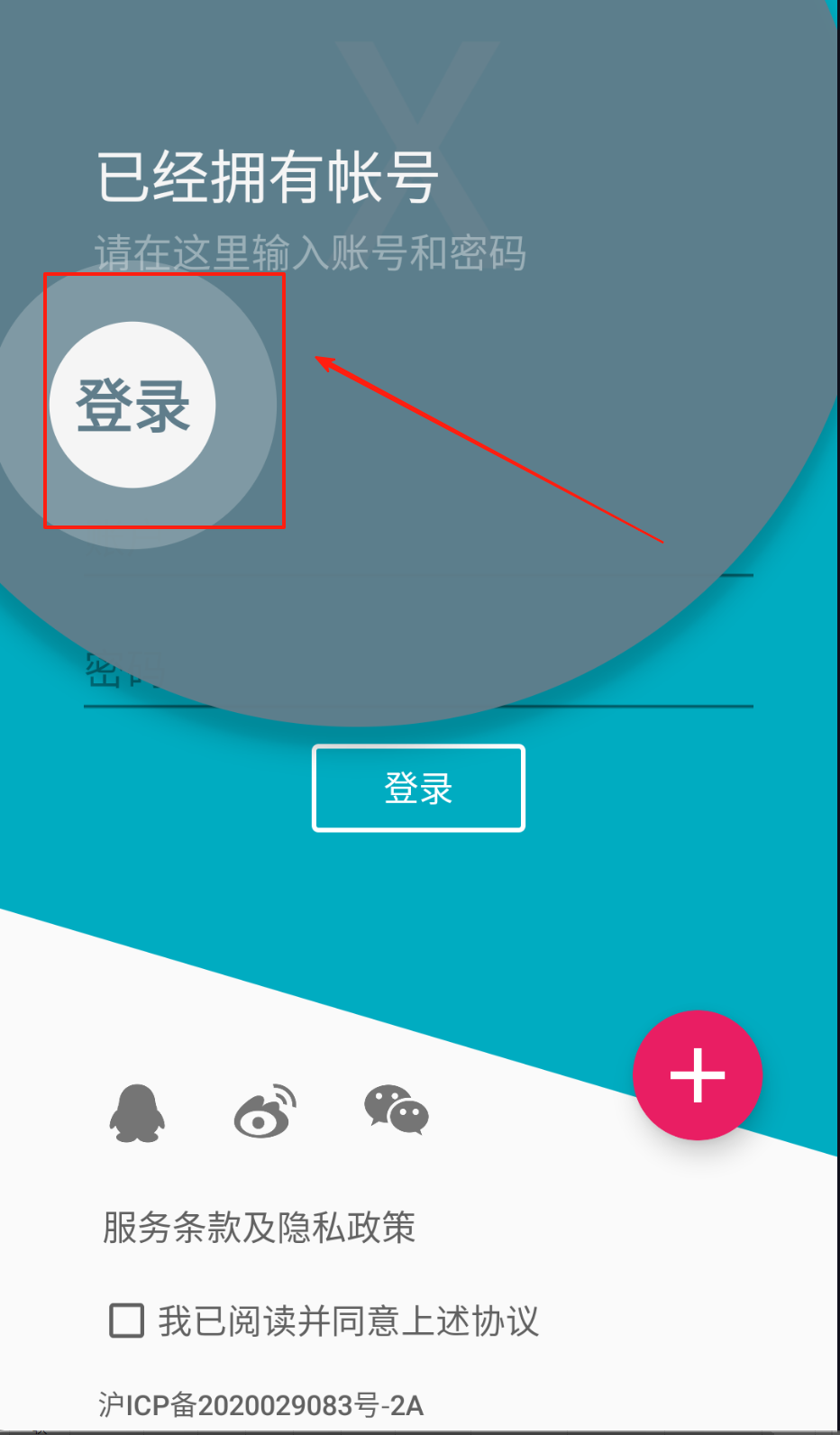Sign in with QQ penguin icon
Viewport: 840px width, 1435px height.
pos(137,1112)
